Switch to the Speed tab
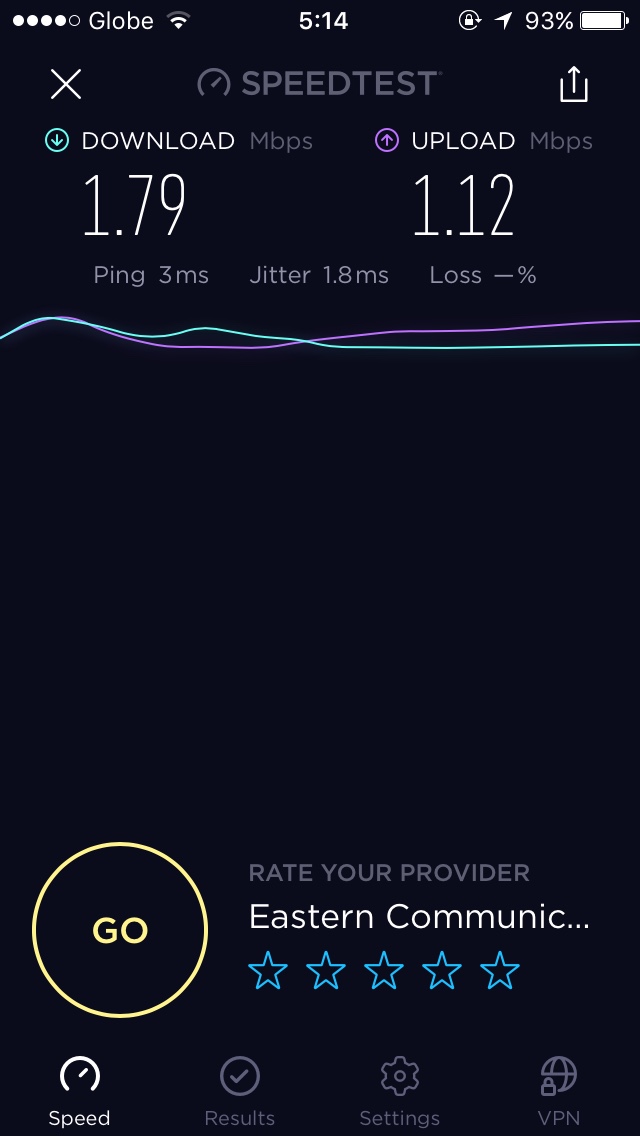640x1136 pixels. (x=80, y=1091)
